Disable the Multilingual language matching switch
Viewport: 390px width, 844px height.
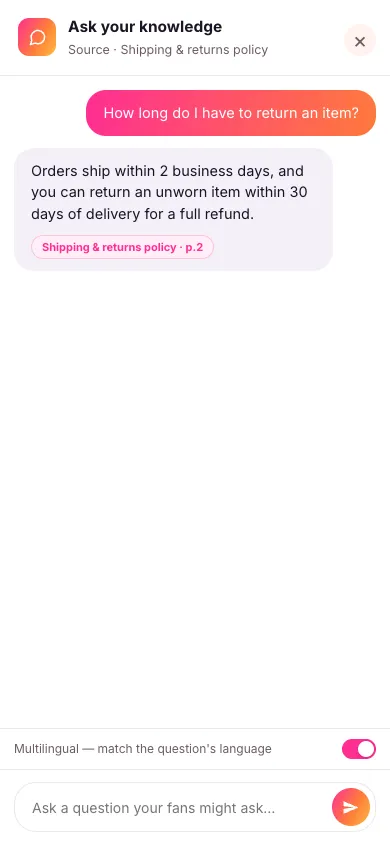click(x=359, y=749)
